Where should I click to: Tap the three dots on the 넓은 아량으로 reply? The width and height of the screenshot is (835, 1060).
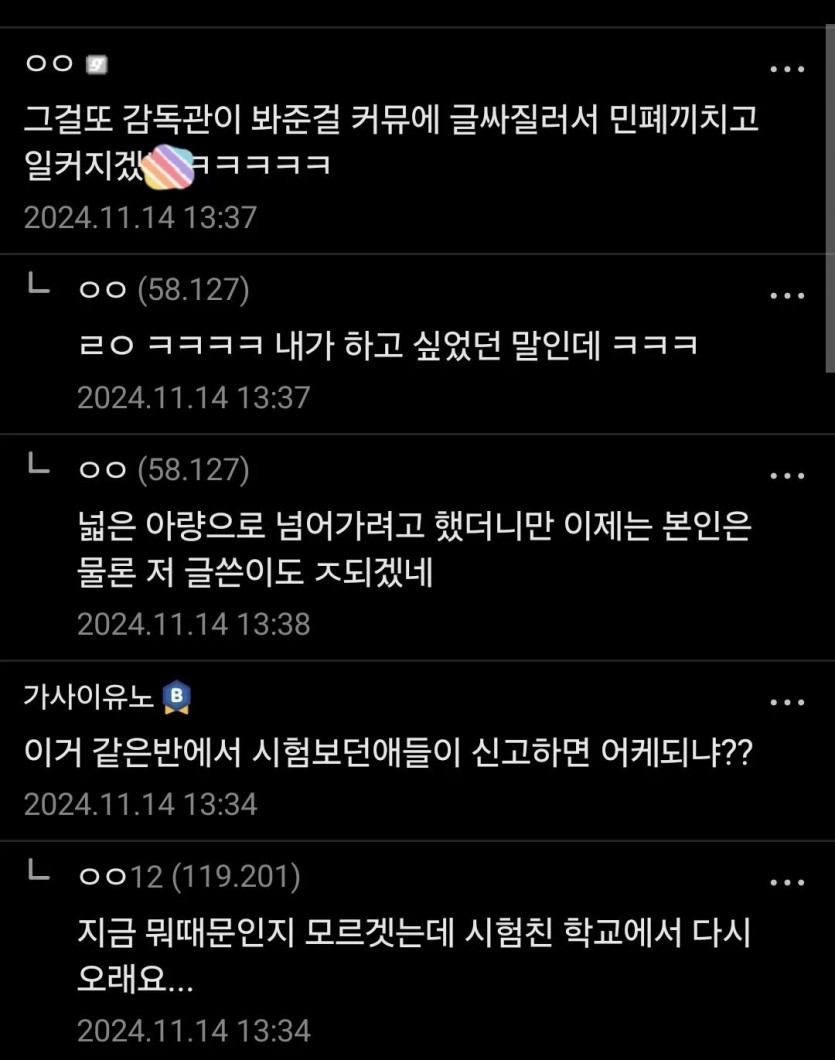pyautogui.click(x=787, y=476)
